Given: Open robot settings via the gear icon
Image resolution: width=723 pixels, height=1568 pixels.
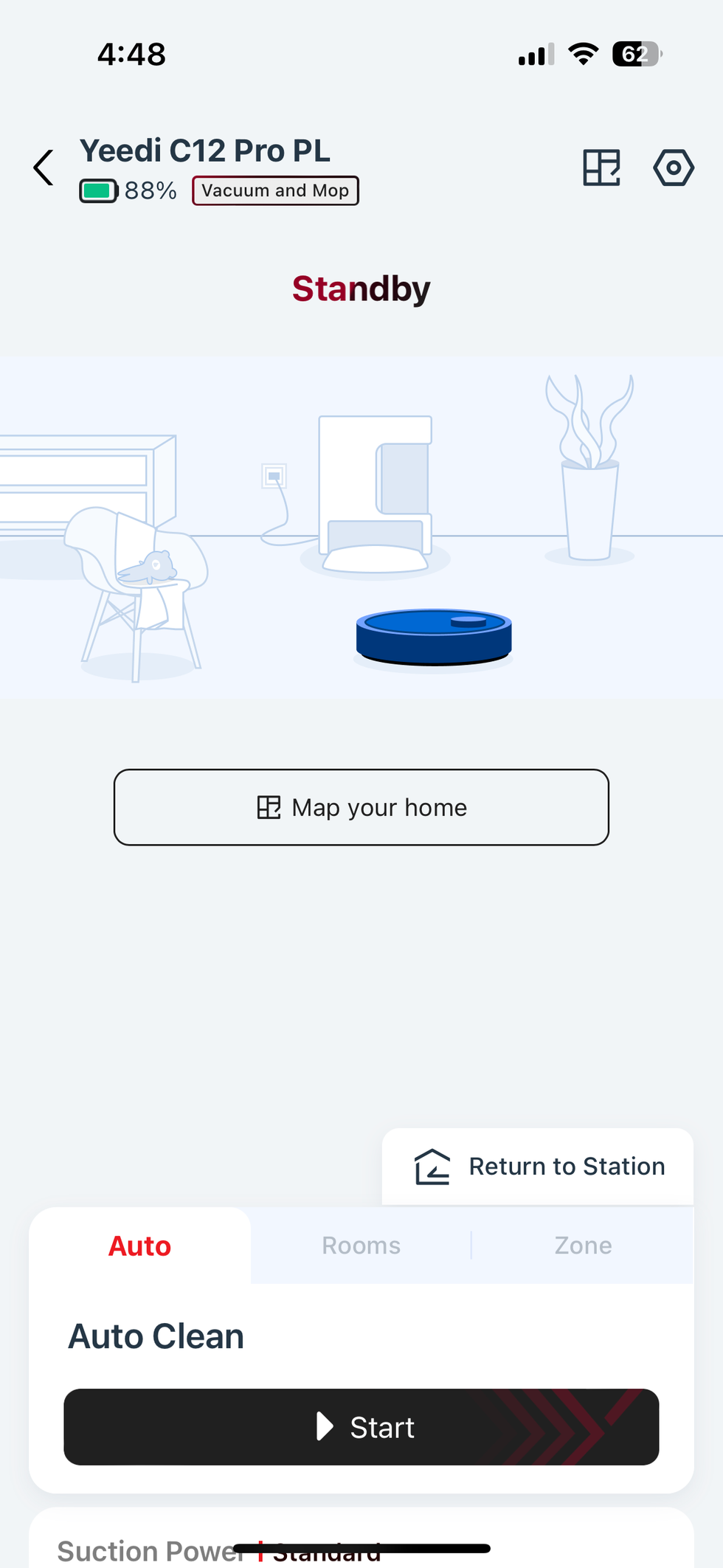Looking at the screenshot, I should pyautogui.click(x=674, y=167).
